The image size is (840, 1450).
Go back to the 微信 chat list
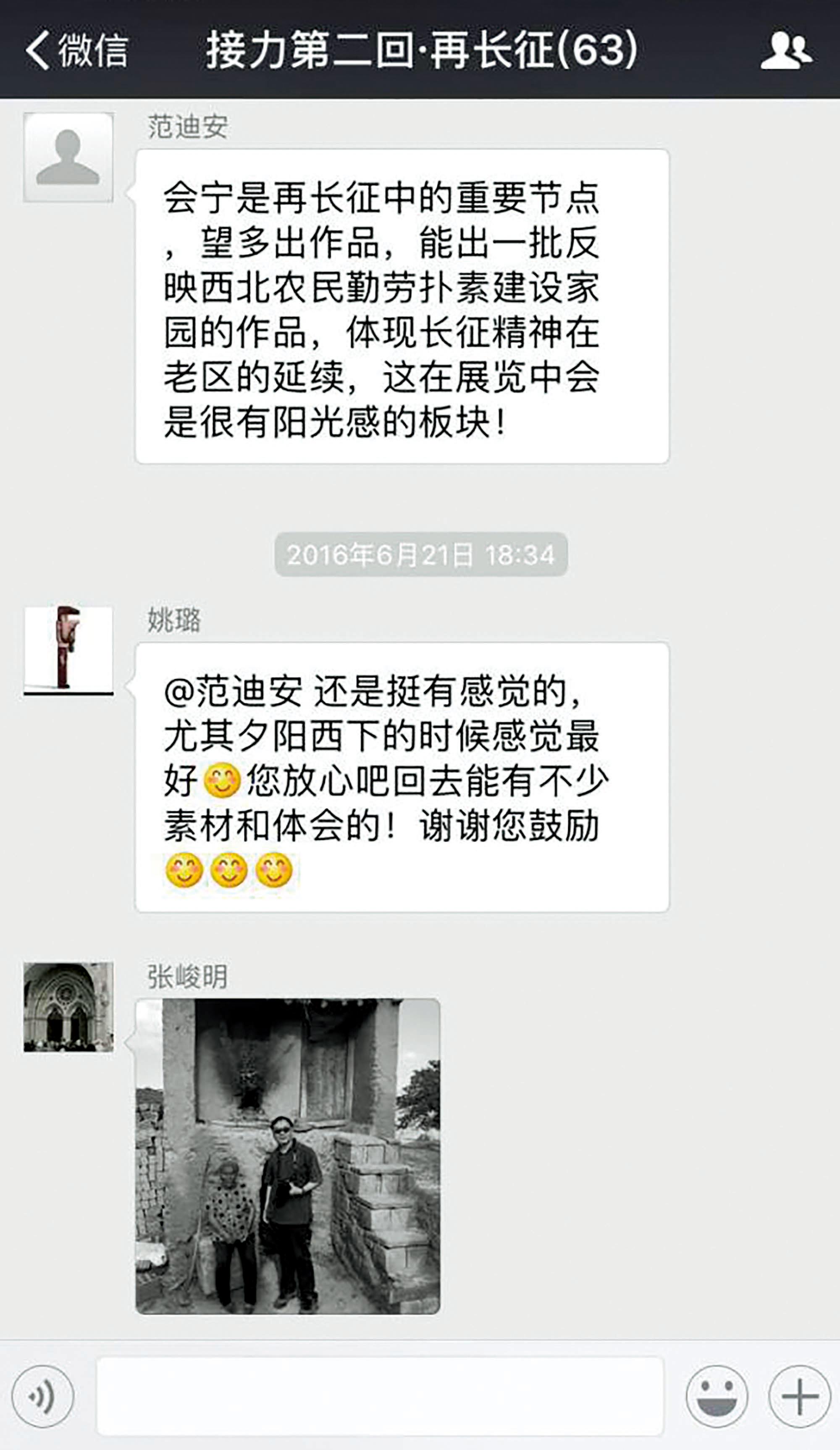[x=75, y=50]
